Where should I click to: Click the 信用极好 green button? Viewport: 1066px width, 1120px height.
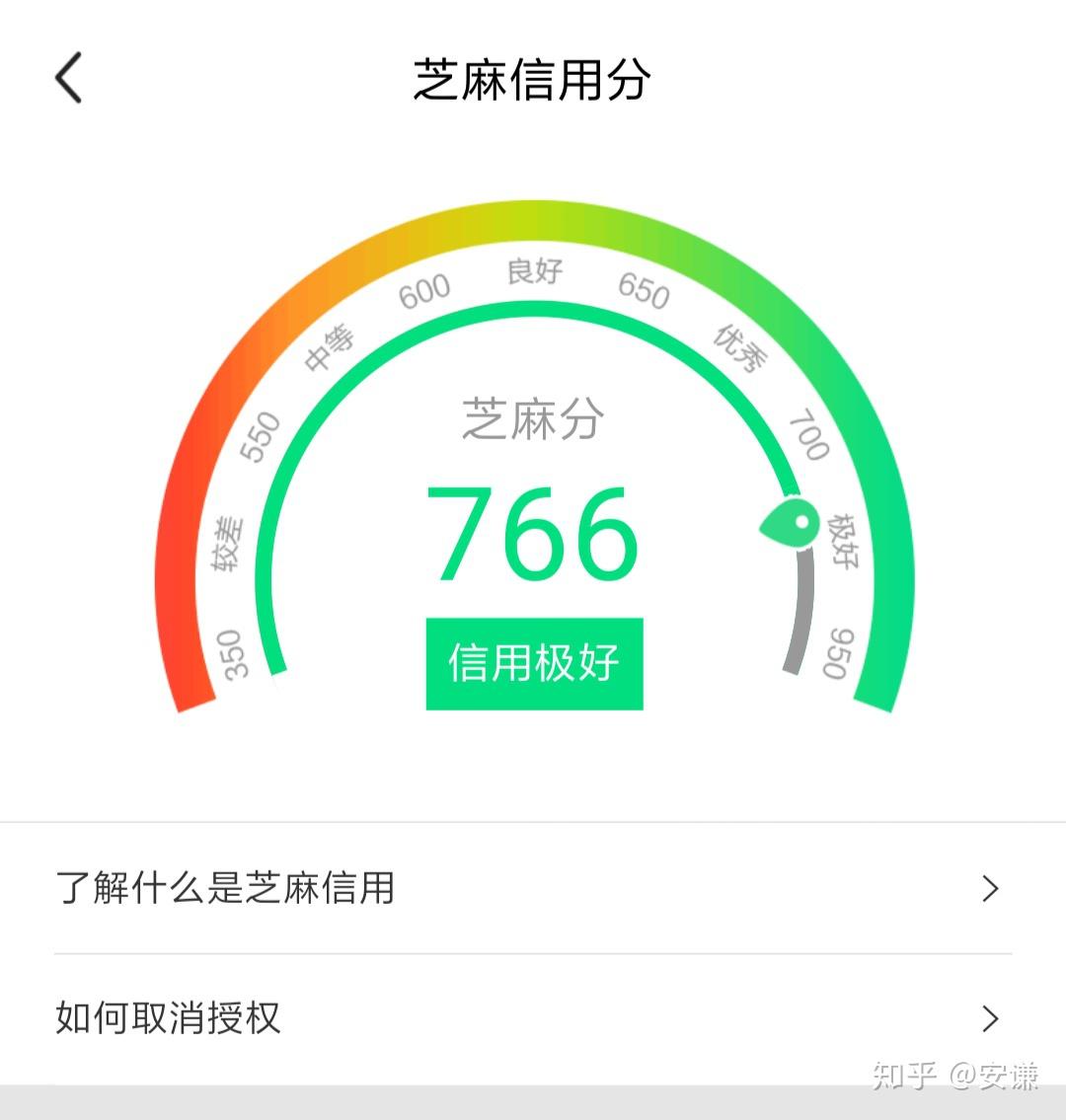pyautogui.click(x=533, y=664)
